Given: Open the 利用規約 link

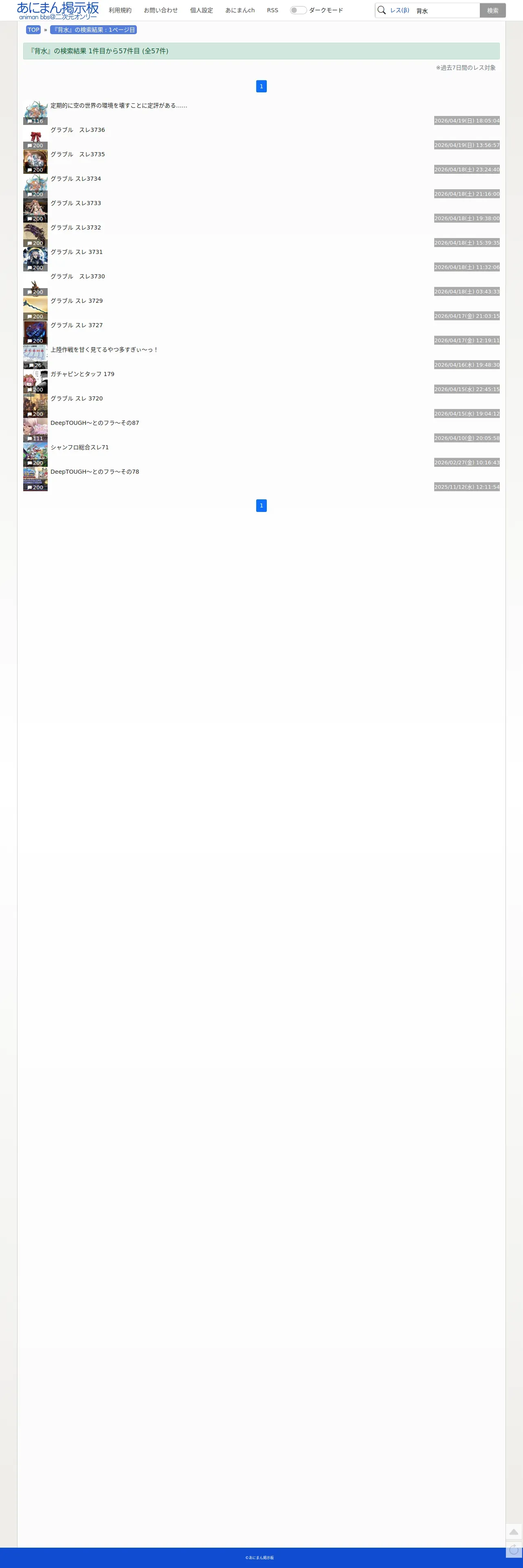Looking at the screenshot, I should (x=120, y=10).
